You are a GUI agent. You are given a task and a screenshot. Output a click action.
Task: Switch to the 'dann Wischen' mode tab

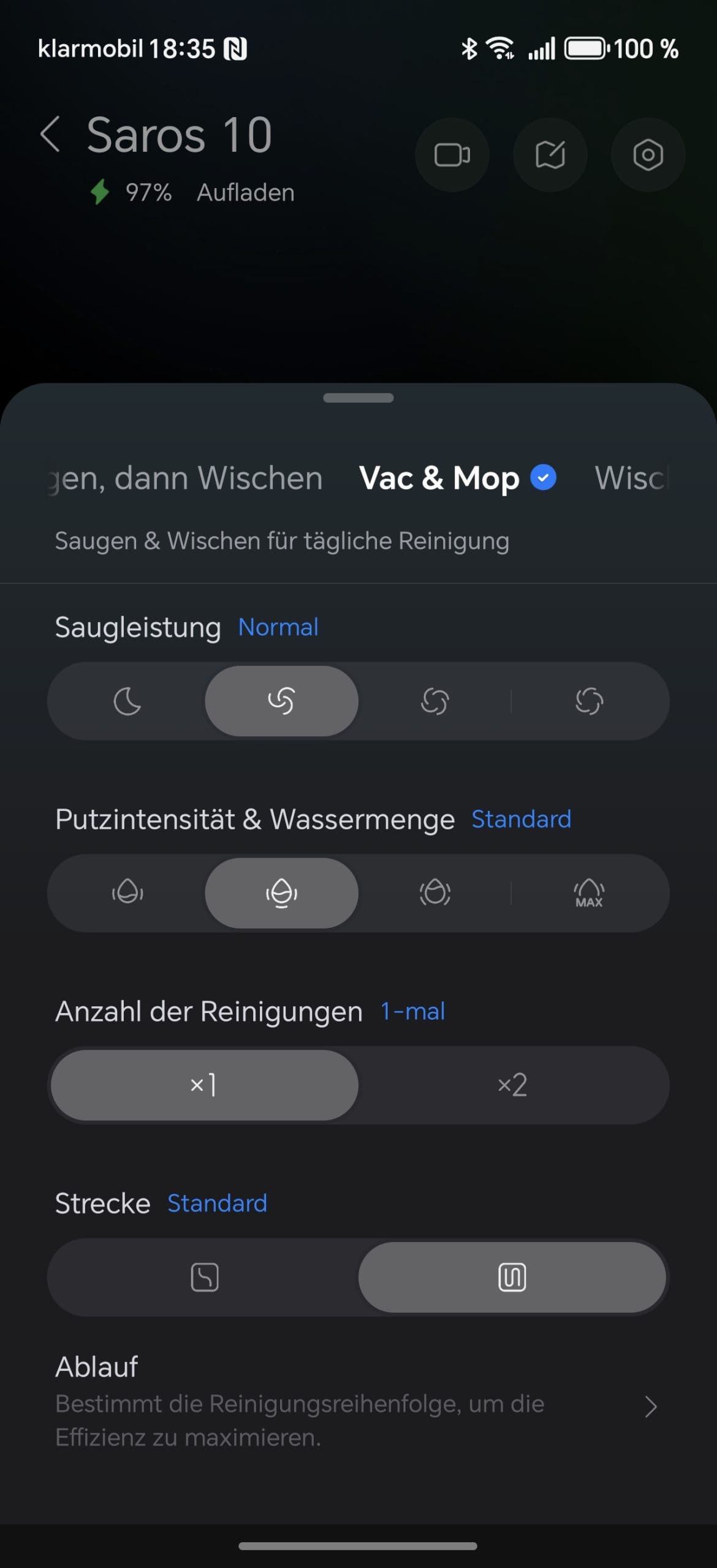click(185, 478)
